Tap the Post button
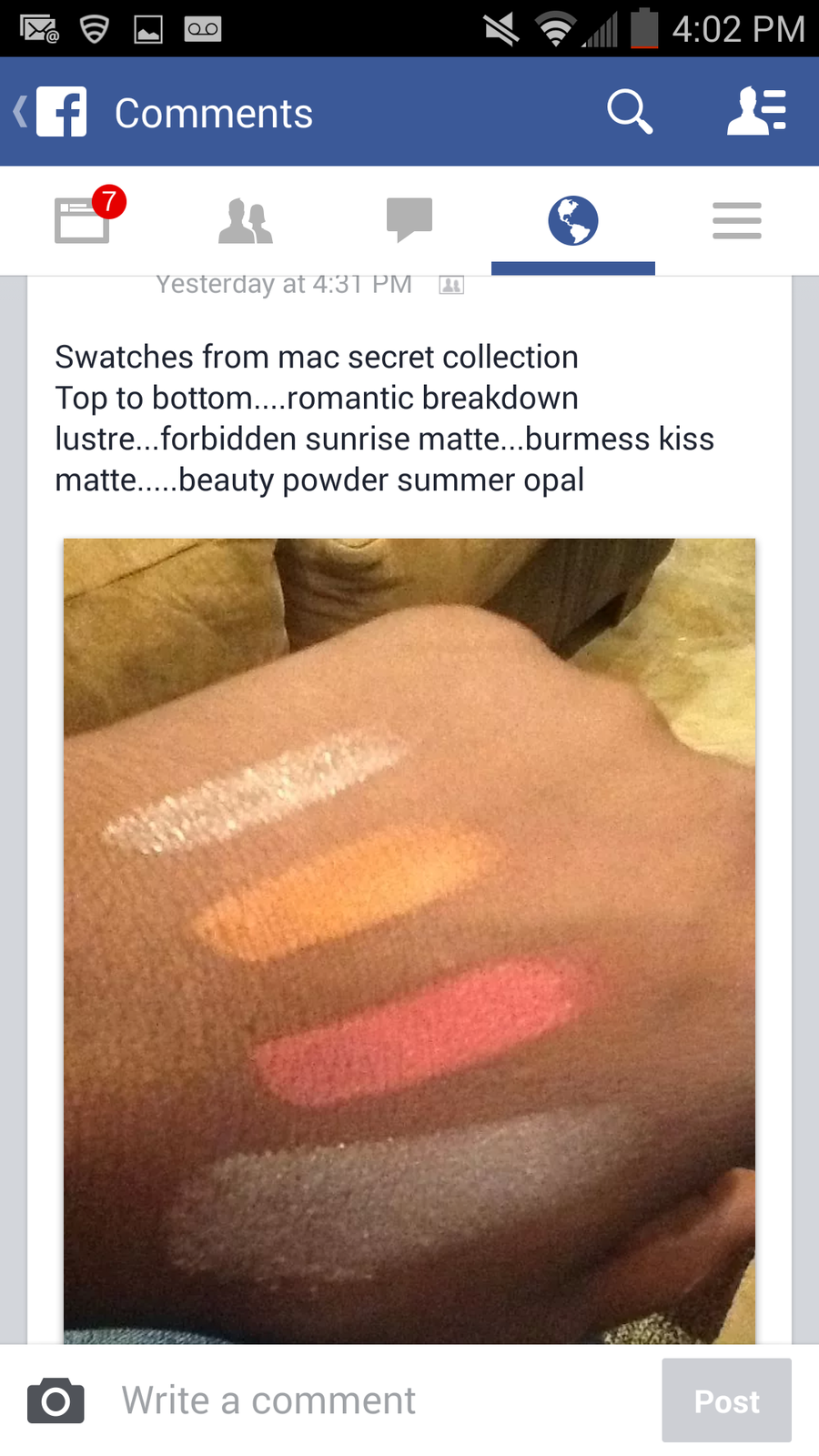The width and height of the screenshot is (819, 1456). pyautogui.click(x=726, y=1400)
